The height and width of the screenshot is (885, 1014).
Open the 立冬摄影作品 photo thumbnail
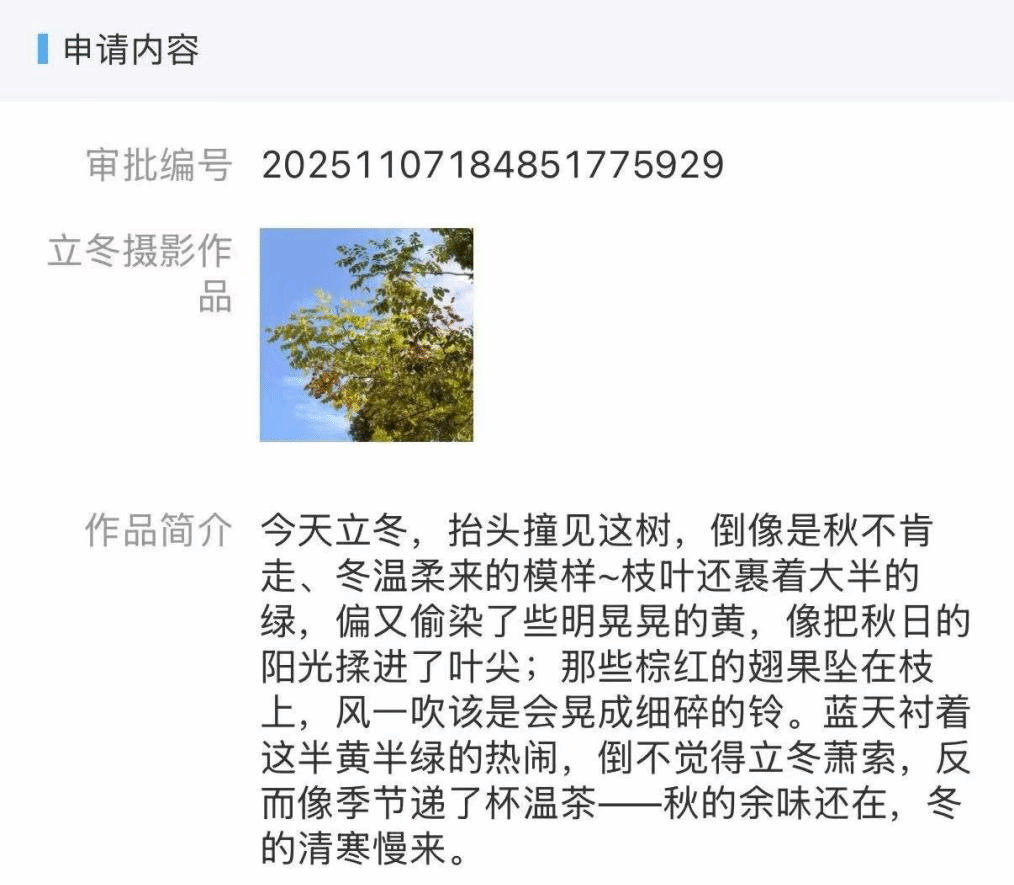click(x=366, y=335)
